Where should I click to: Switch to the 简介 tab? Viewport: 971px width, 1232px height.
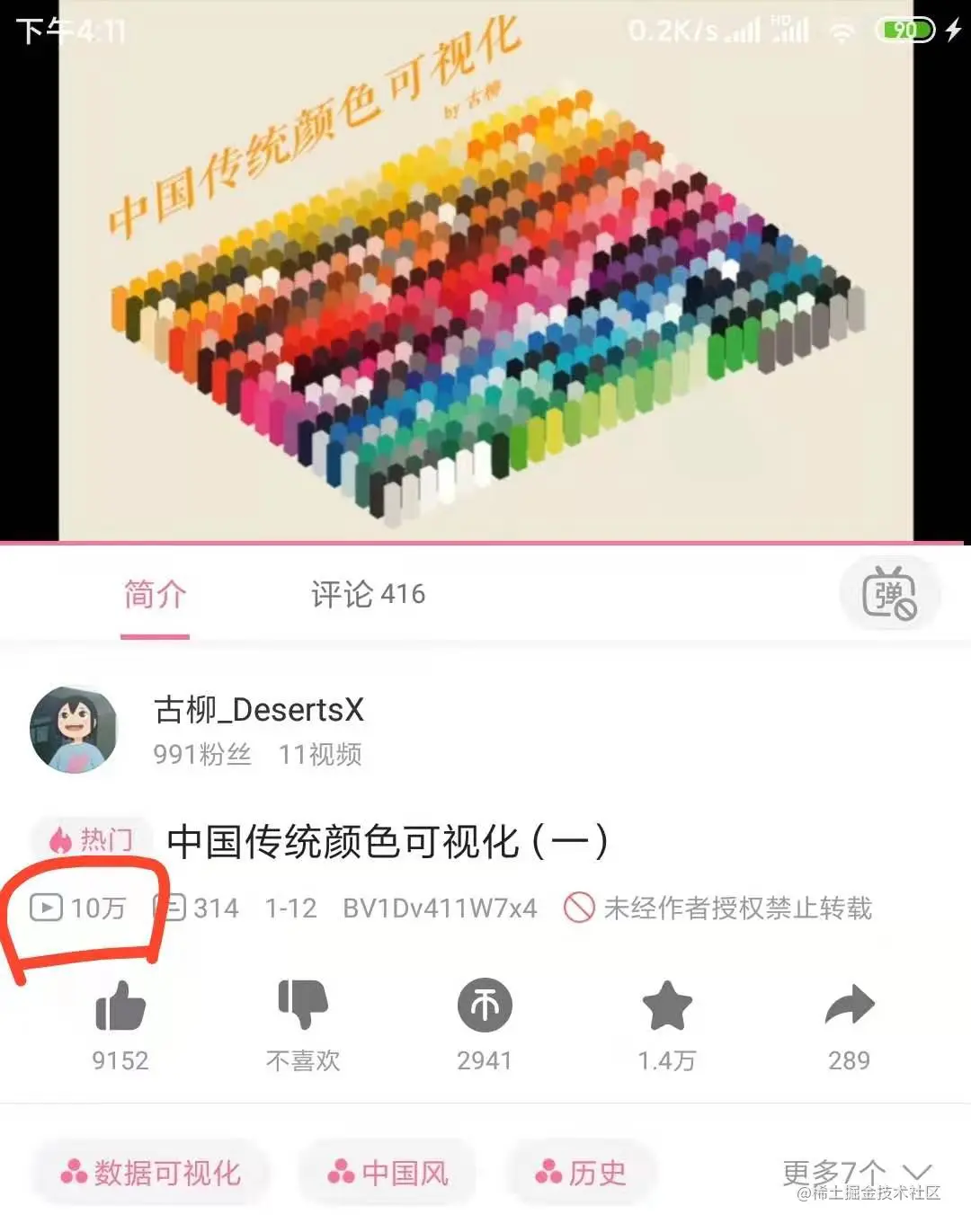click(x=155, y=595)
